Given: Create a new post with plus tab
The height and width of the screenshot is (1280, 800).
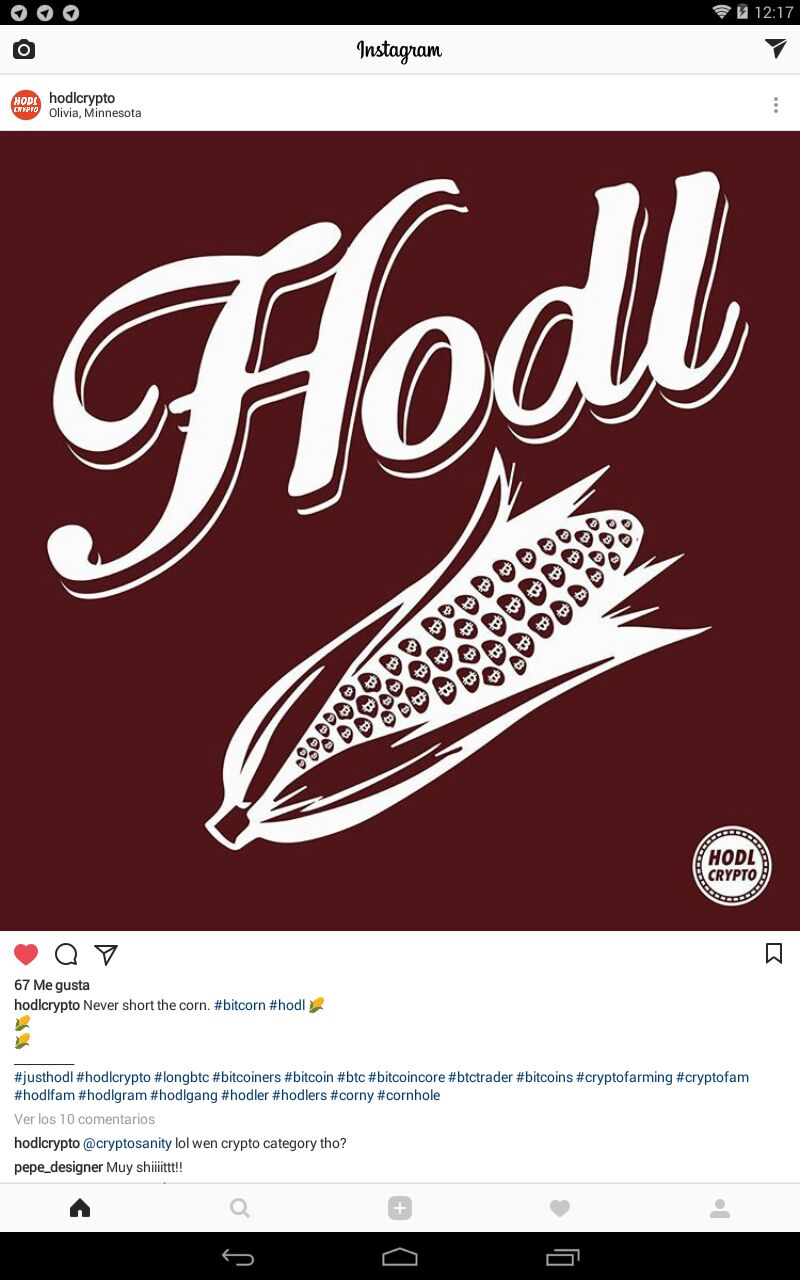Looking at the screenshot, I should (400, 1208).
